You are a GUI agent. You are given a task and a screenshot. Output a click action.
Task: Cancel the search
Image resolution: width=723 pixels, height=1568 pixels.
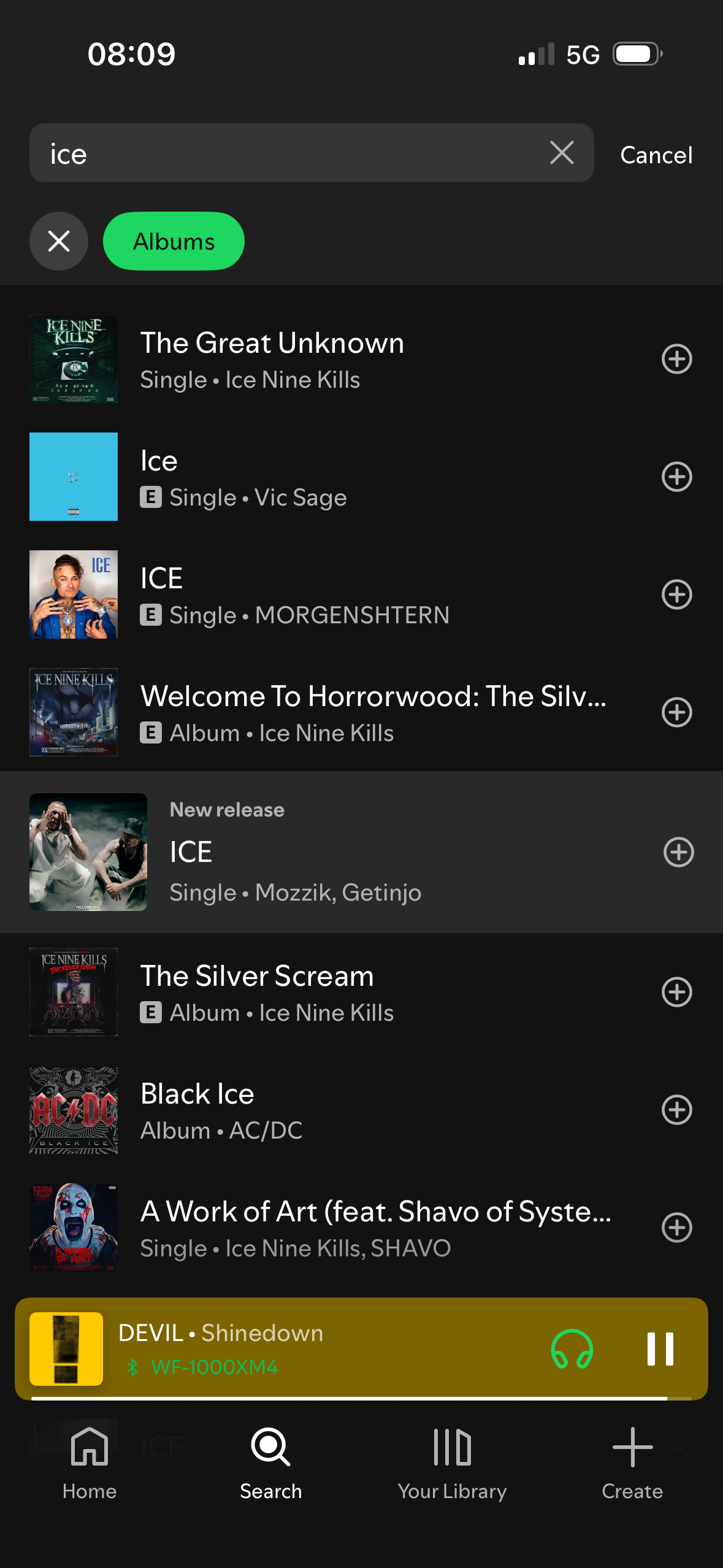[656, 155]
